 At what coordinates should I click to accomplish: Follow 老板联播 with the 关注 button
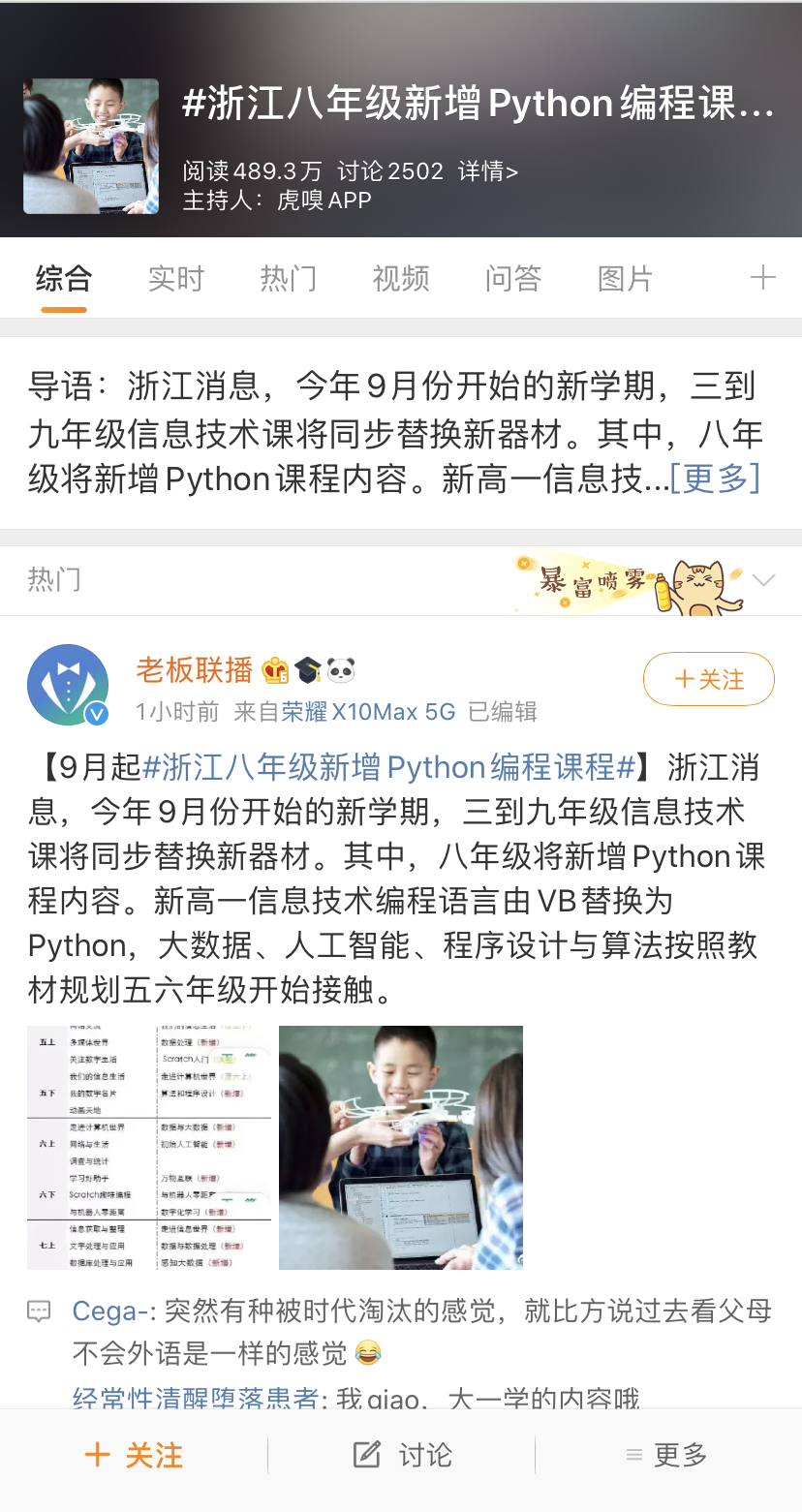click(708, 679)
